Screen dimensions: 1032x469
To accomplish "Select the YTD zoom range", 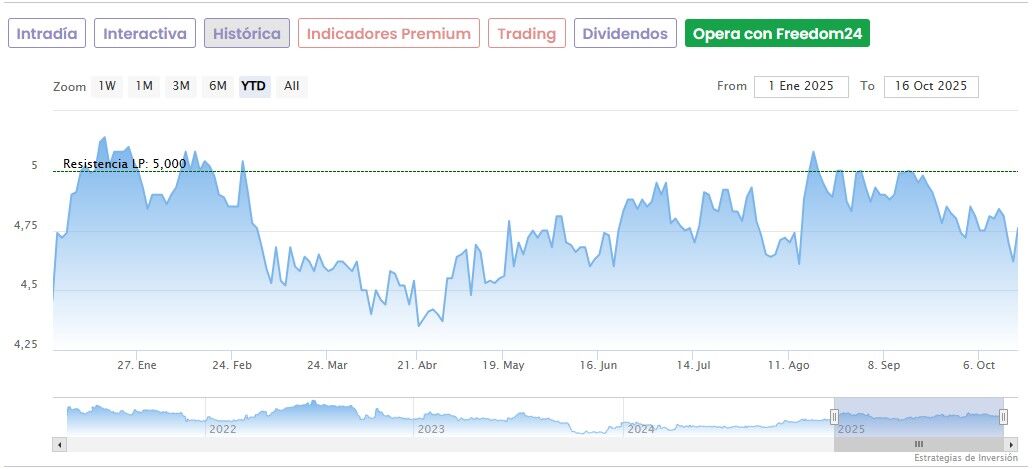I will tap(254, 86).
